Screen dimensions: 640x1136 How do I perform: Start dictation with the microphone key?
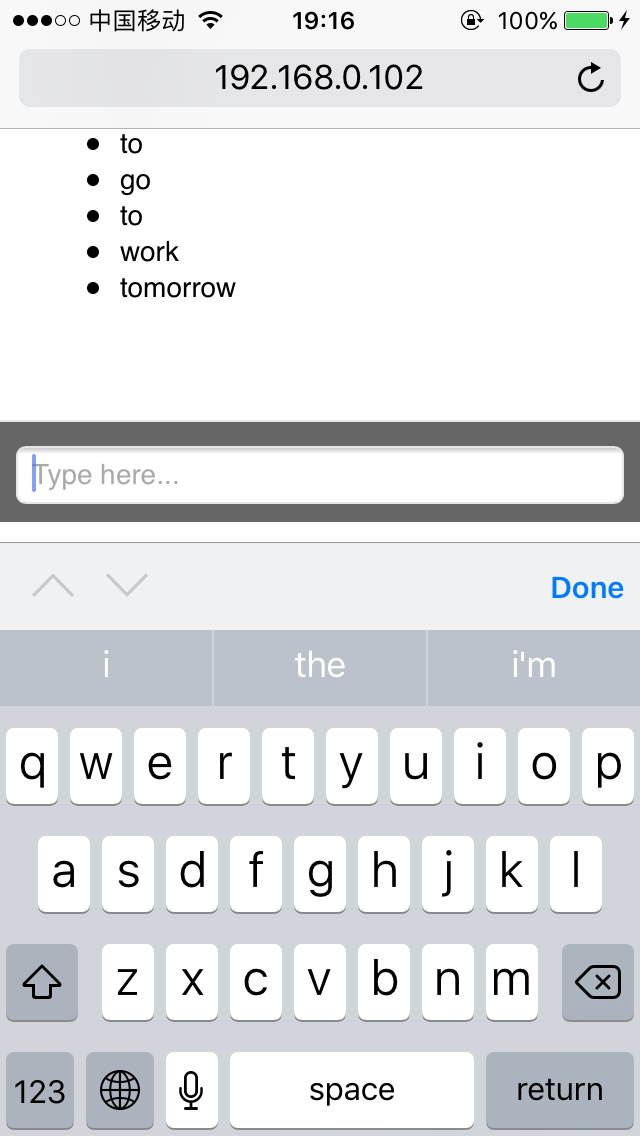pos(191,1090)
